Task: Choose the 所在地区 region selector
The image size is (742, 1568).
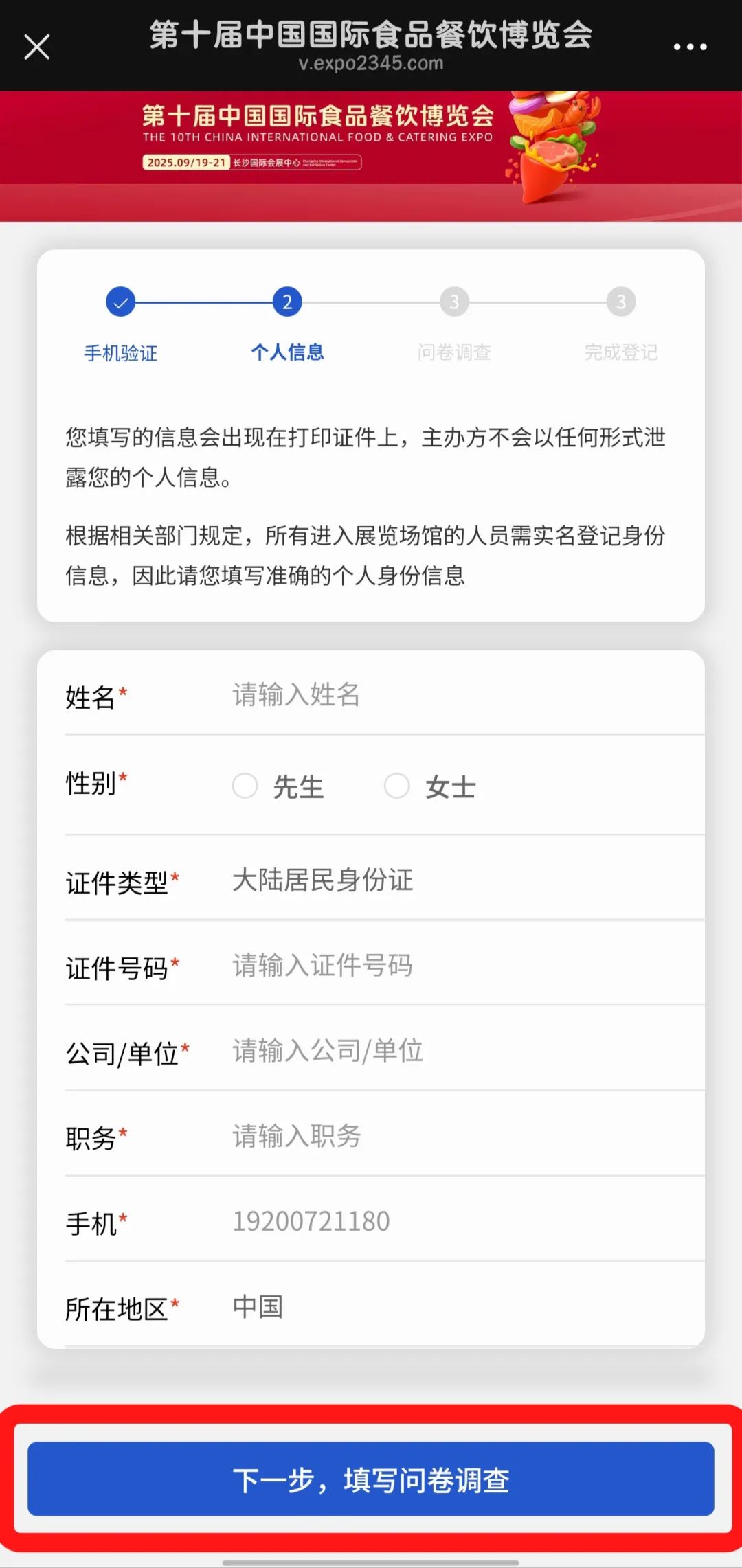Action: point(453,1306)
